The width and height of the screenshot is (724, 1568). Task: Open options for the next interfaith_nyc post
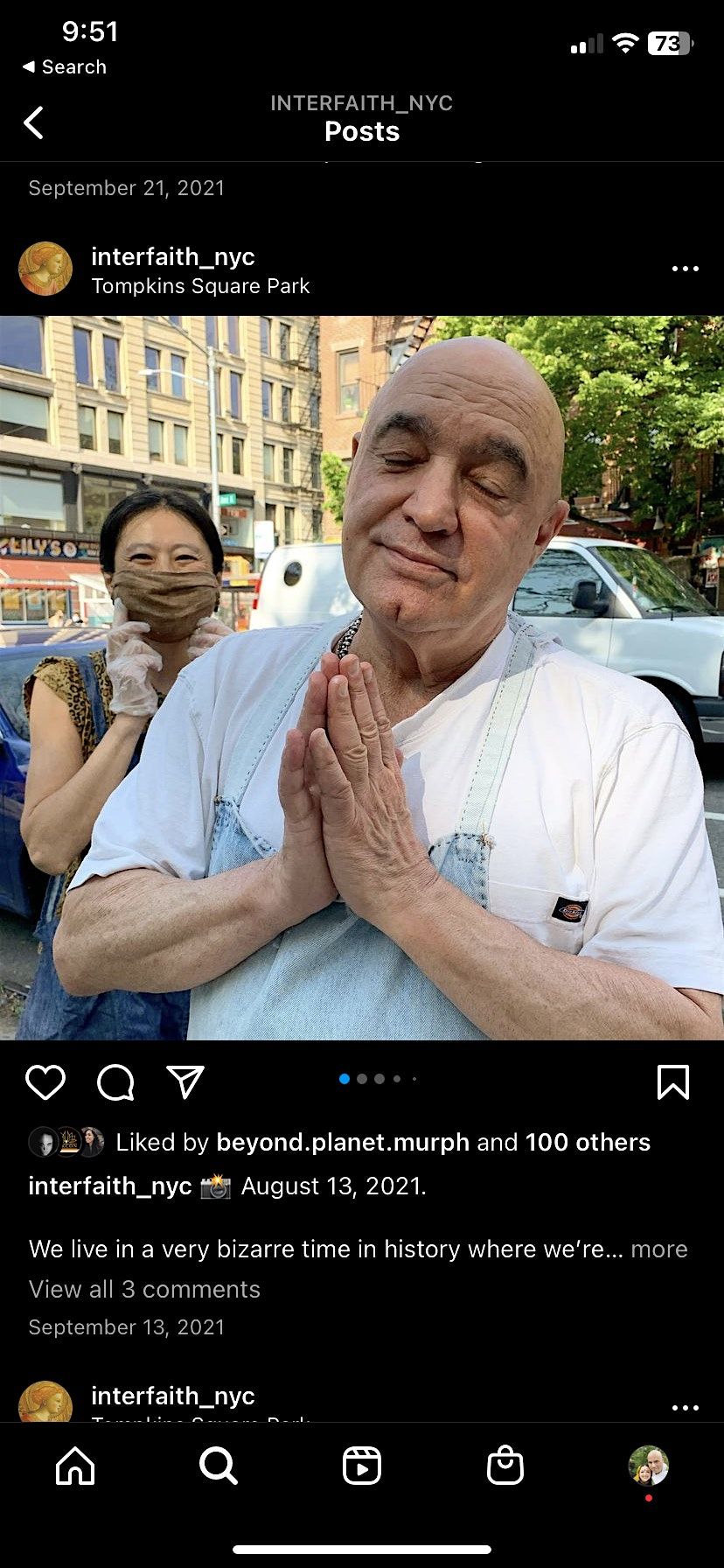pos(685,1408)
